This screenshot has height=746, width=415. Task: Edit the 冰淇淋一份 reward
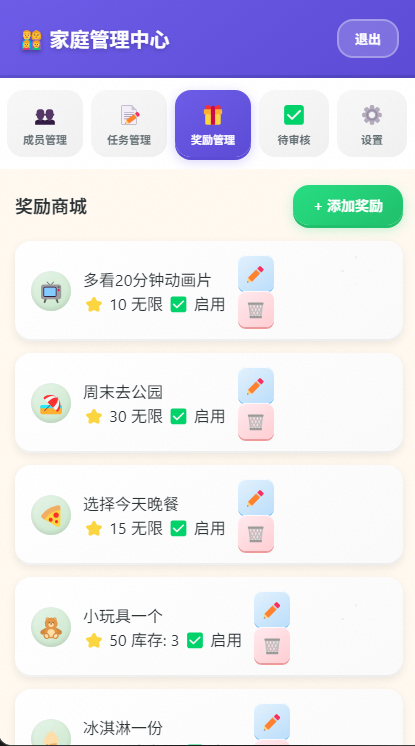click(x=272, y=722)
